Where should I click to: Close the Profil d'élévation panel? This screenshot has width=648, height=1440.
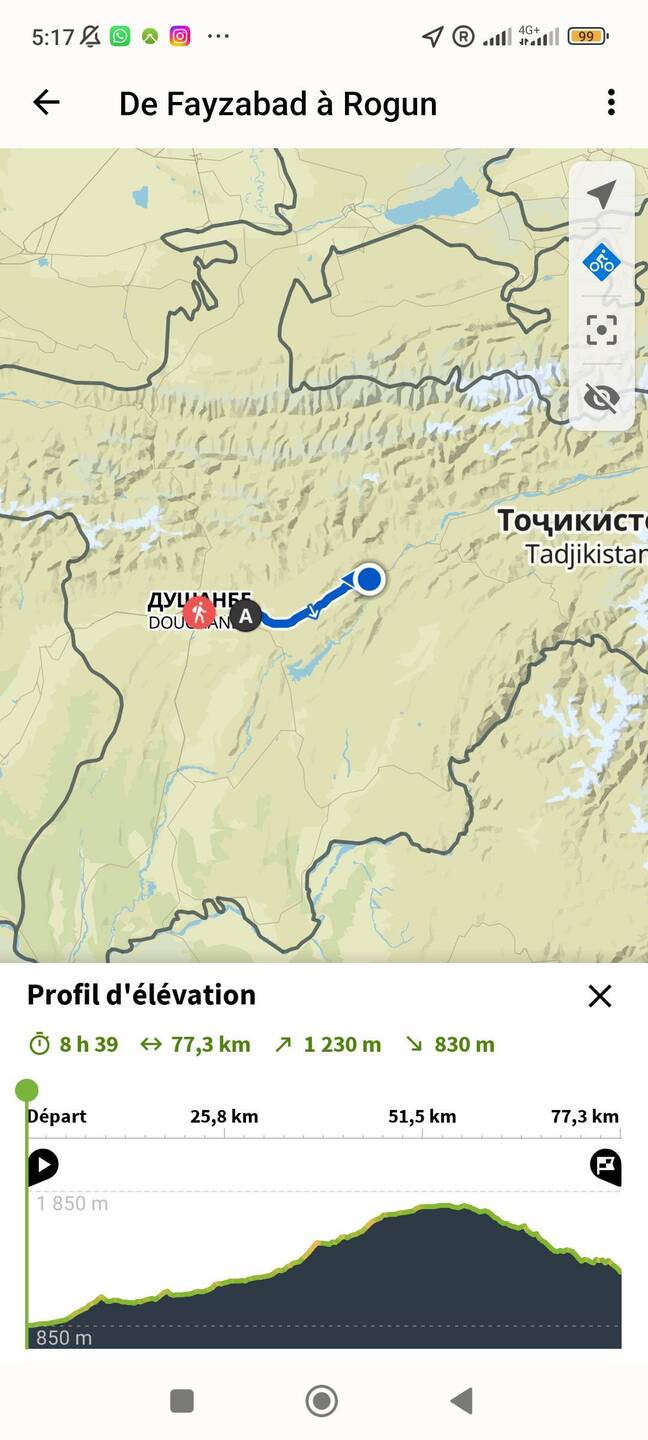click(599, 995)
